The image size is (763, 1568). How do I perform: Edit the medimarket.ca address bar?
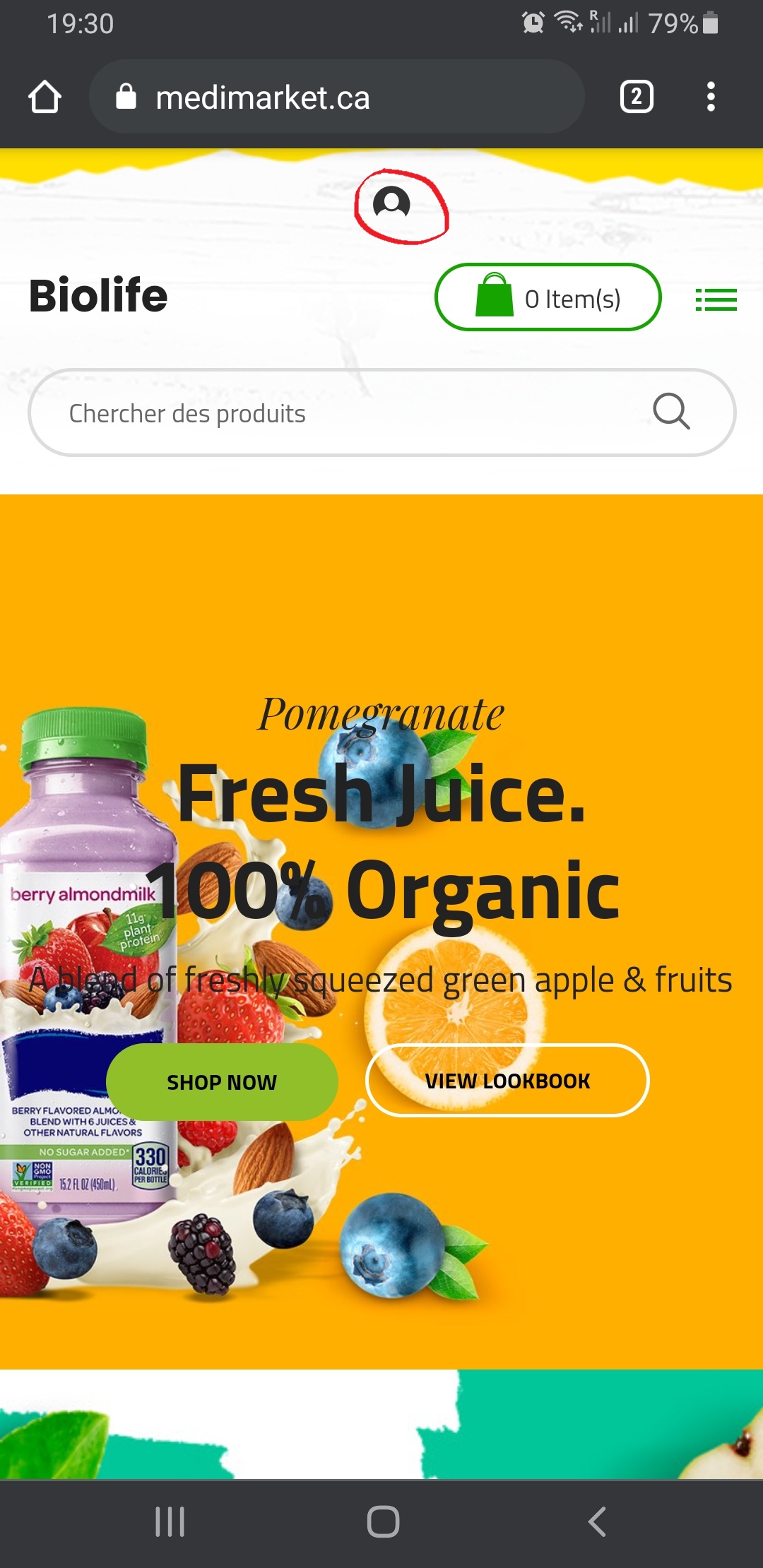pos(337,97)
